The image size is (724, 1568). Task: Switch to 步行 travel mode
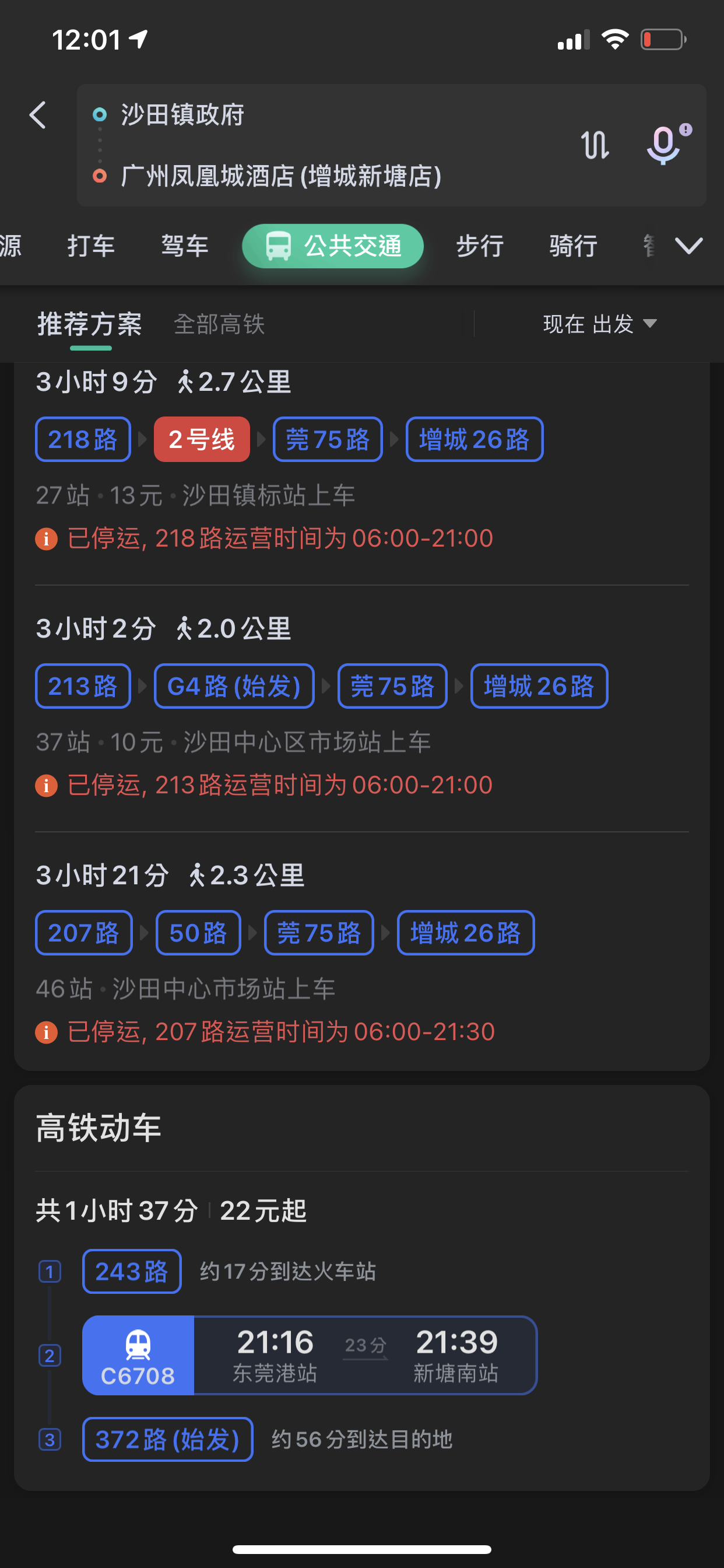coord(479,246)
